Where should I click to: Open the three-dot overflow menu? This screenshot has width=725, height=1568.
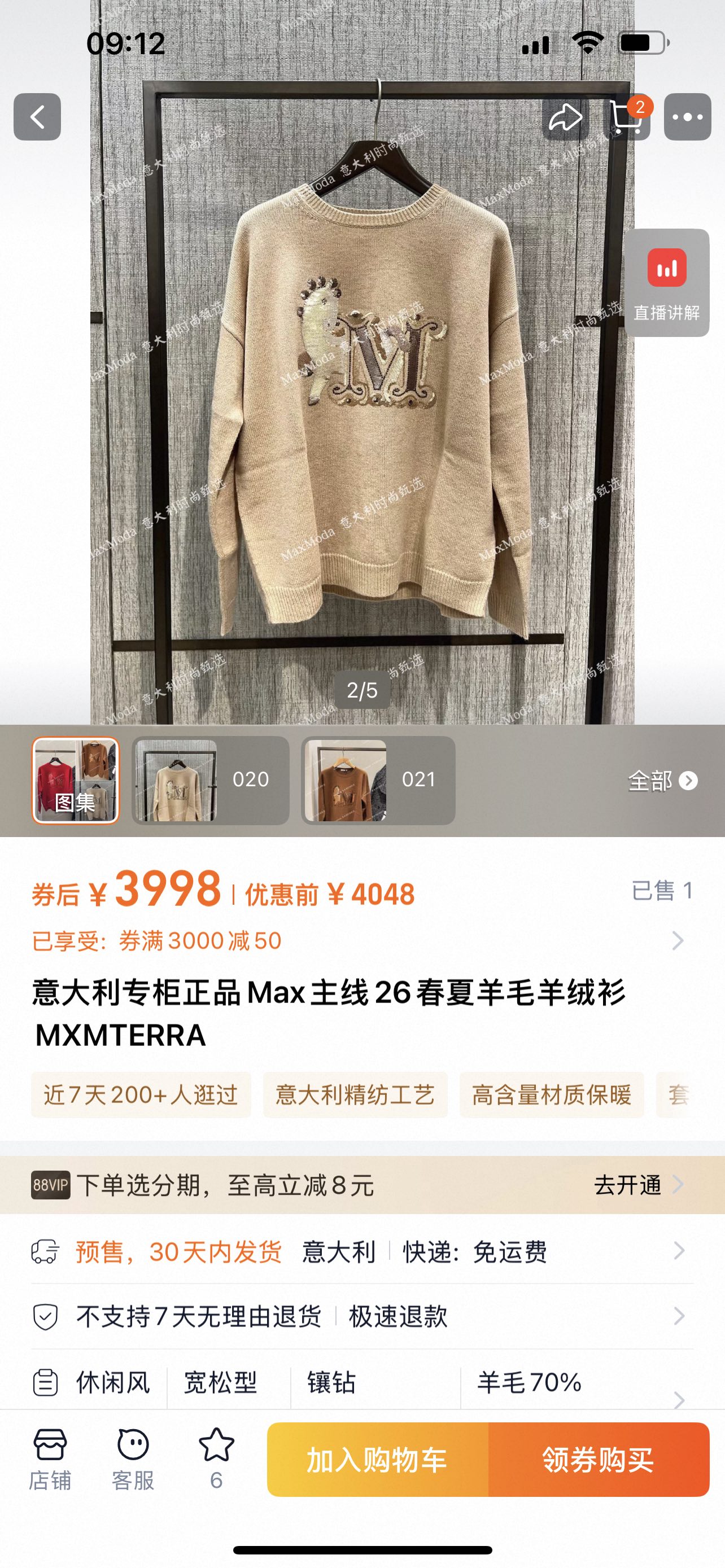(688, 117)
